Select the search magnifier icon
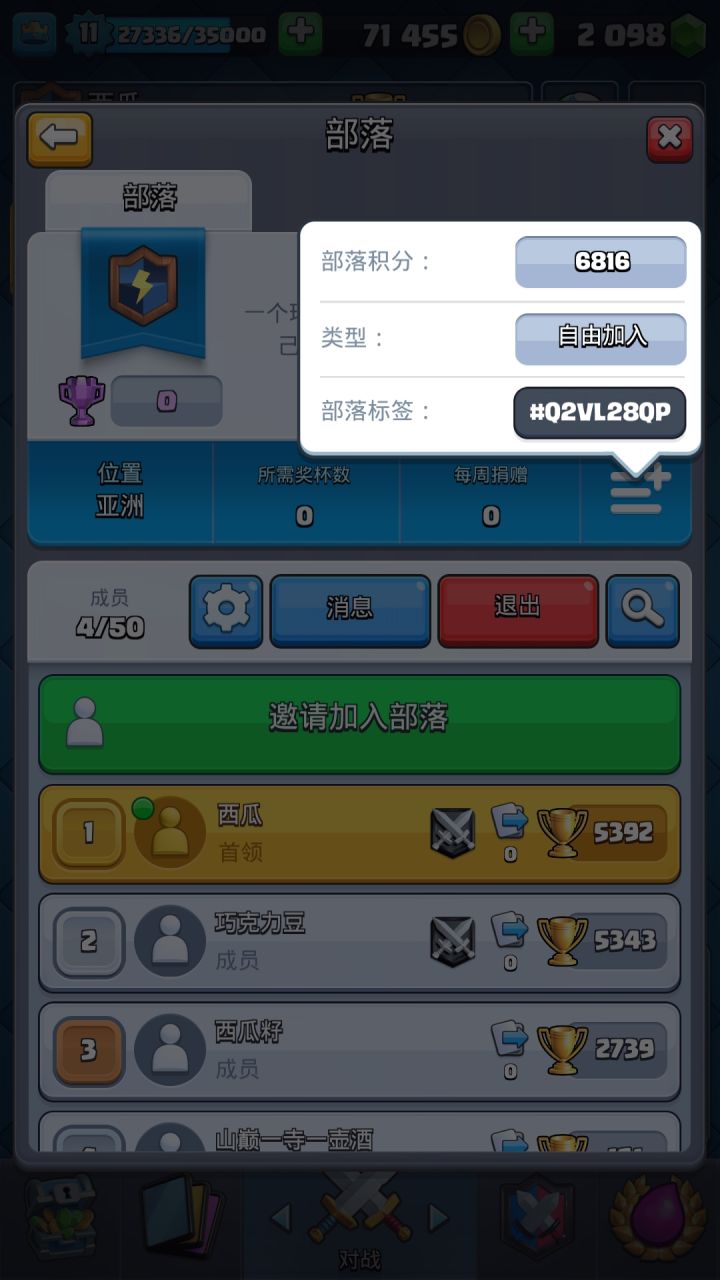 [643, 610]
